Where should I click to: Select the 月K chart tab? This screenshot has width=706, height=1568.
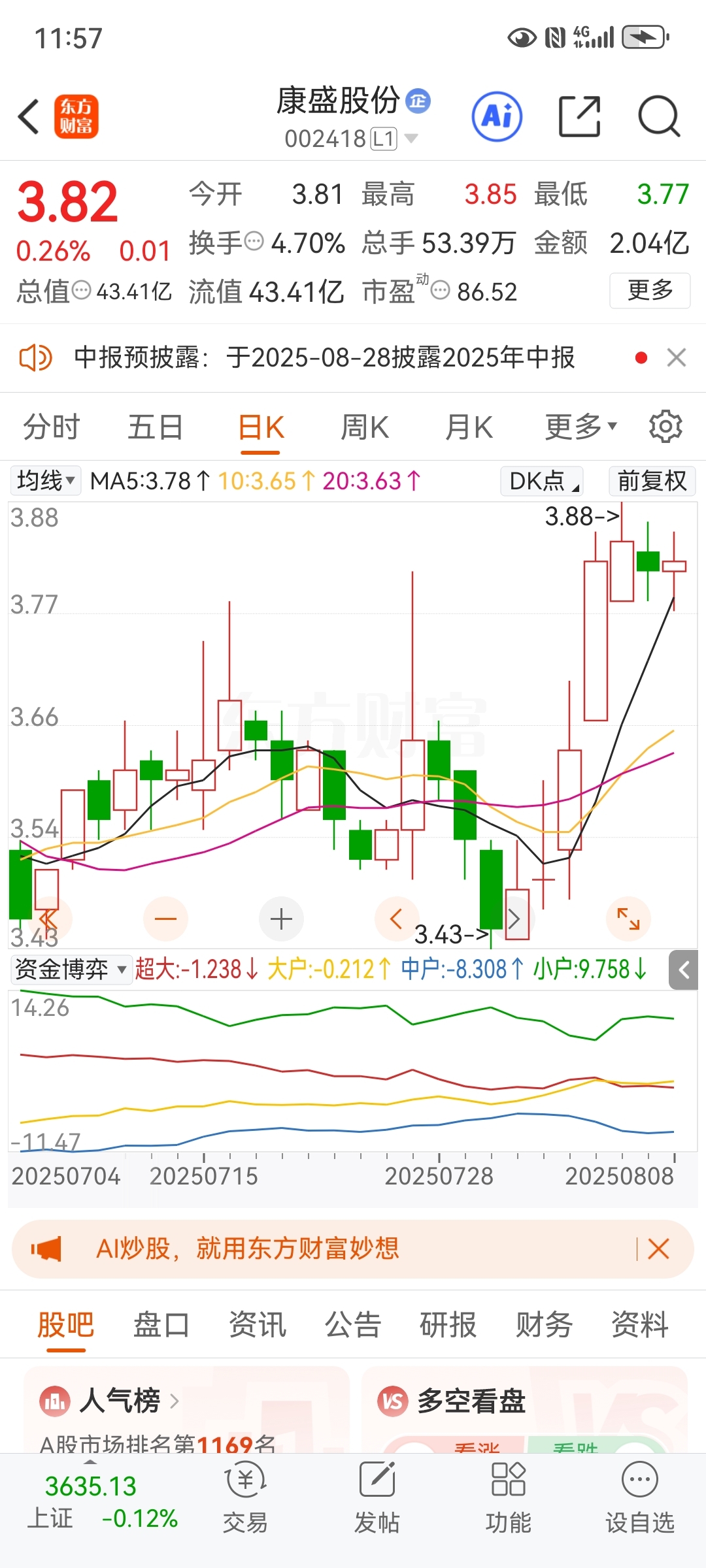469,428
